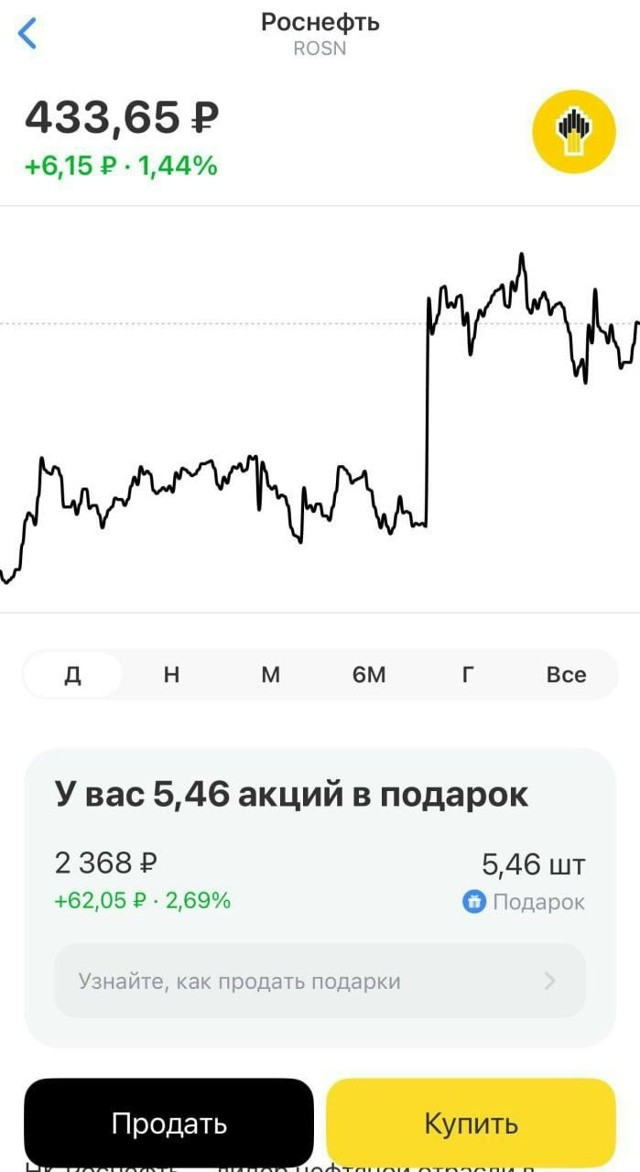The image size is (640, 1172).
Task: Select the Н (week) chart period
Action: pyautogui.click(x=171, y=675)
